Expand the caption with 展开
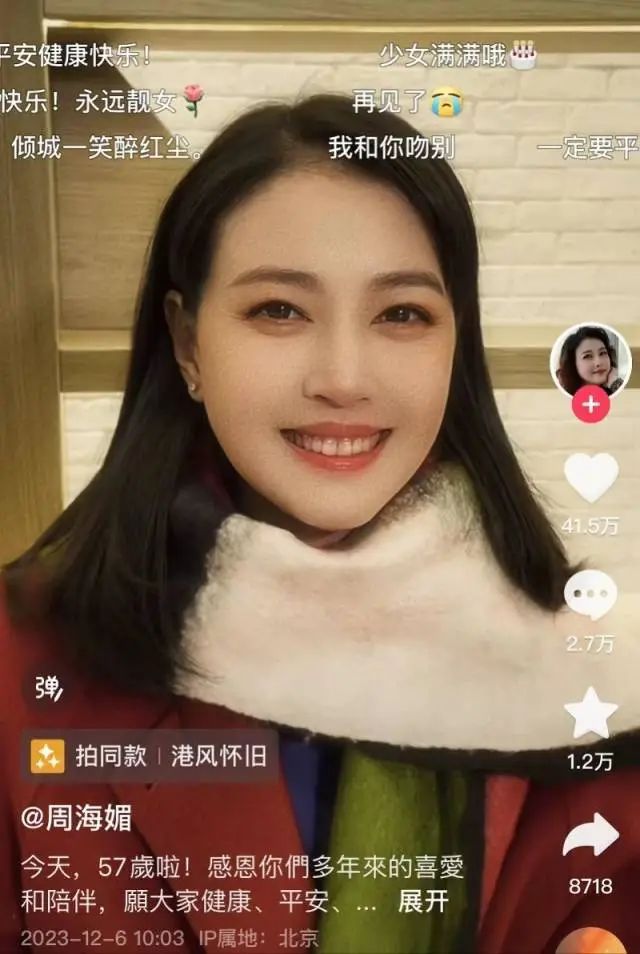640x954 pixels. pos(424,900)
